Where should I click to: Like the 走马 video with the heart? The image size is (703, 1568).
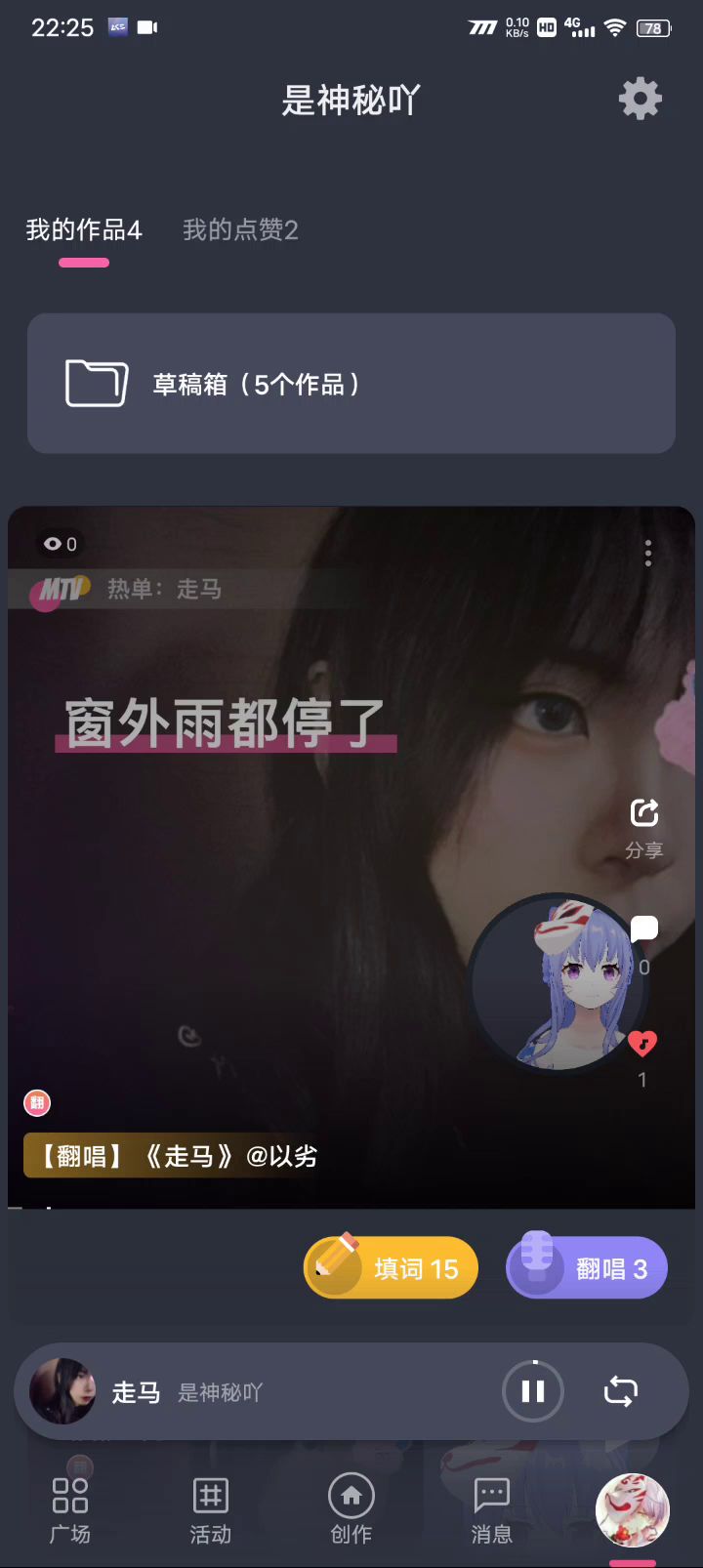[642, 1044]
